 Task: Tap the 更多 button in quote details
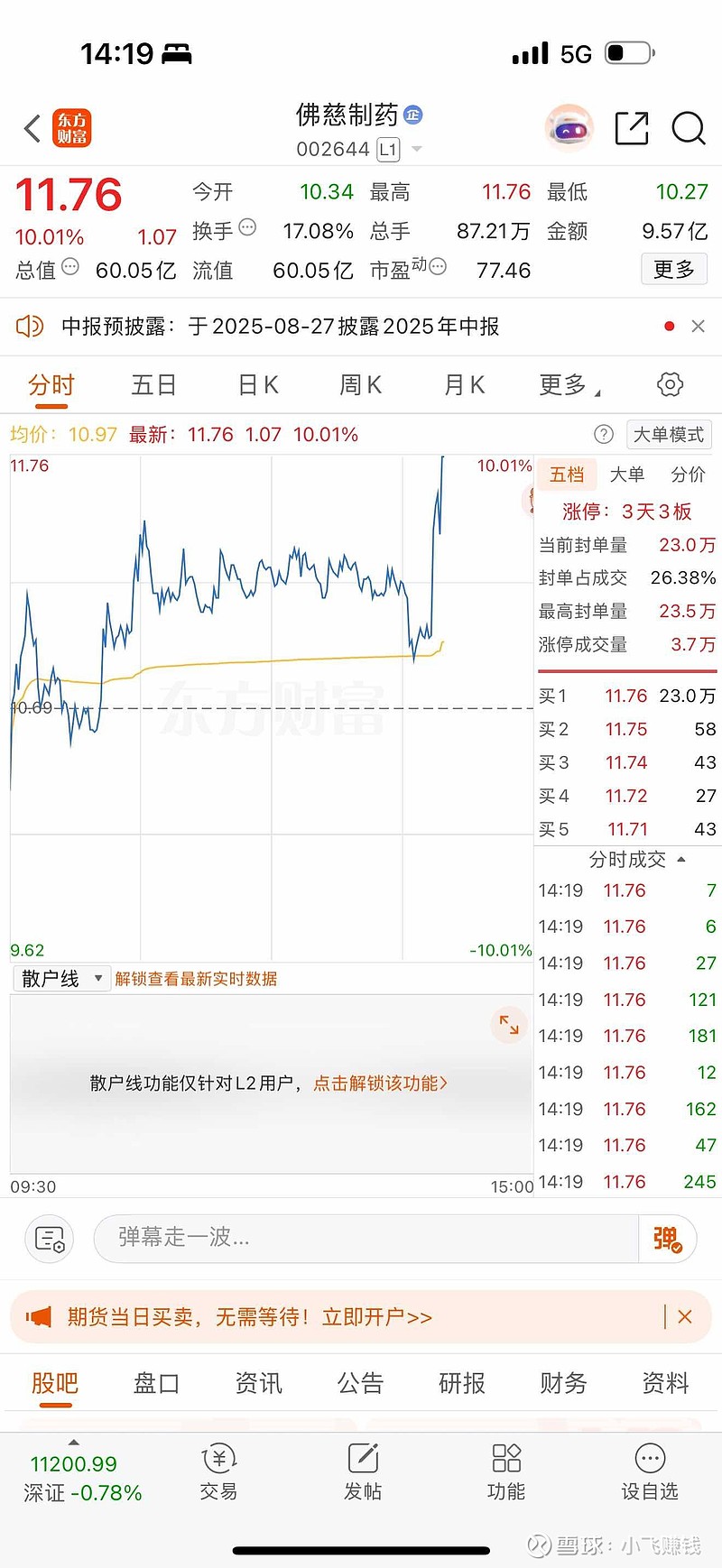pyautogui.click(x=673, y=269)
